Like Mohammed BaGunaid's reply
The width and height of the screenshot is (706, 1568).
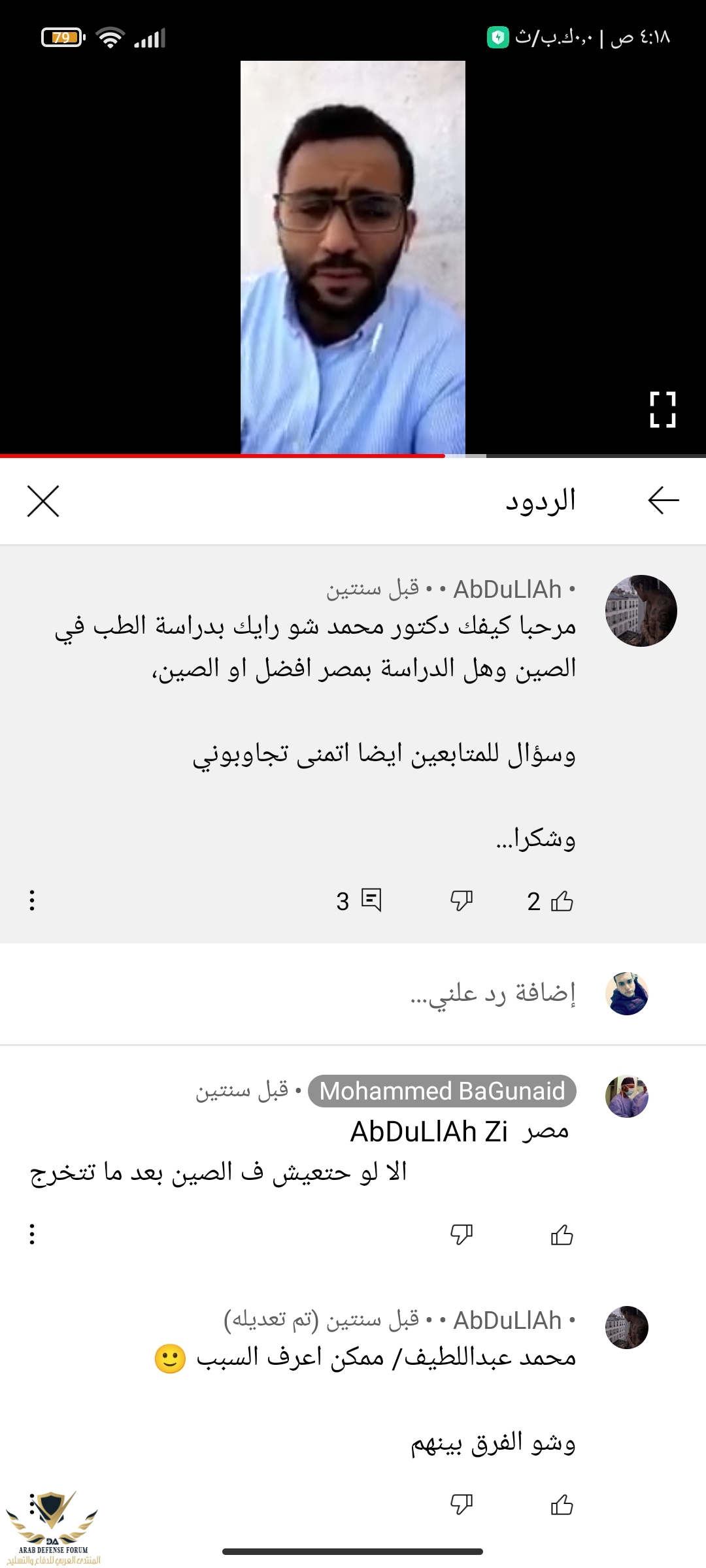coord(562,1235)
